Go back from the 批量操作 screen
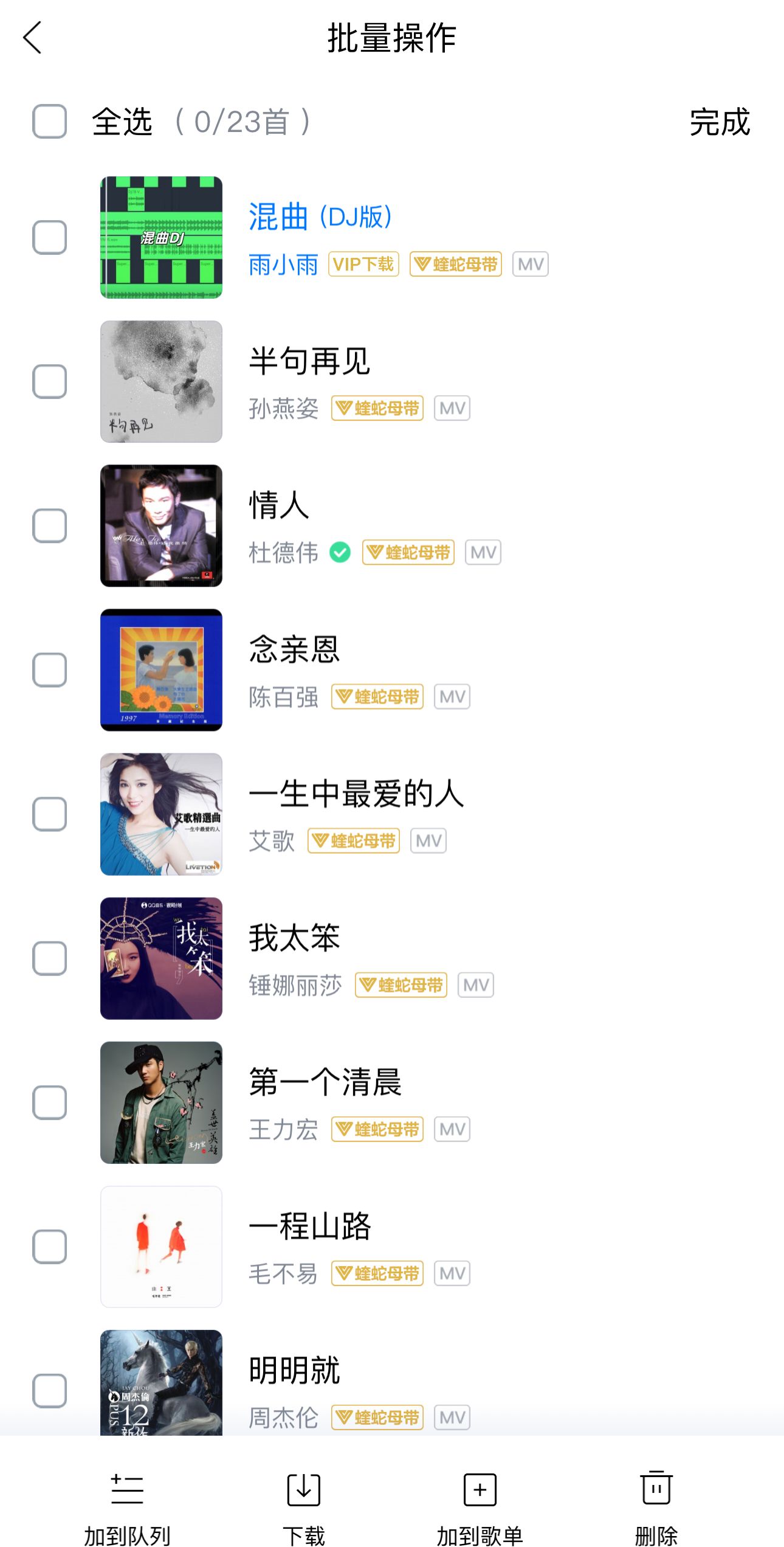Image resolution: width=784 pixels, height=1547 pixels. [33, 38]
